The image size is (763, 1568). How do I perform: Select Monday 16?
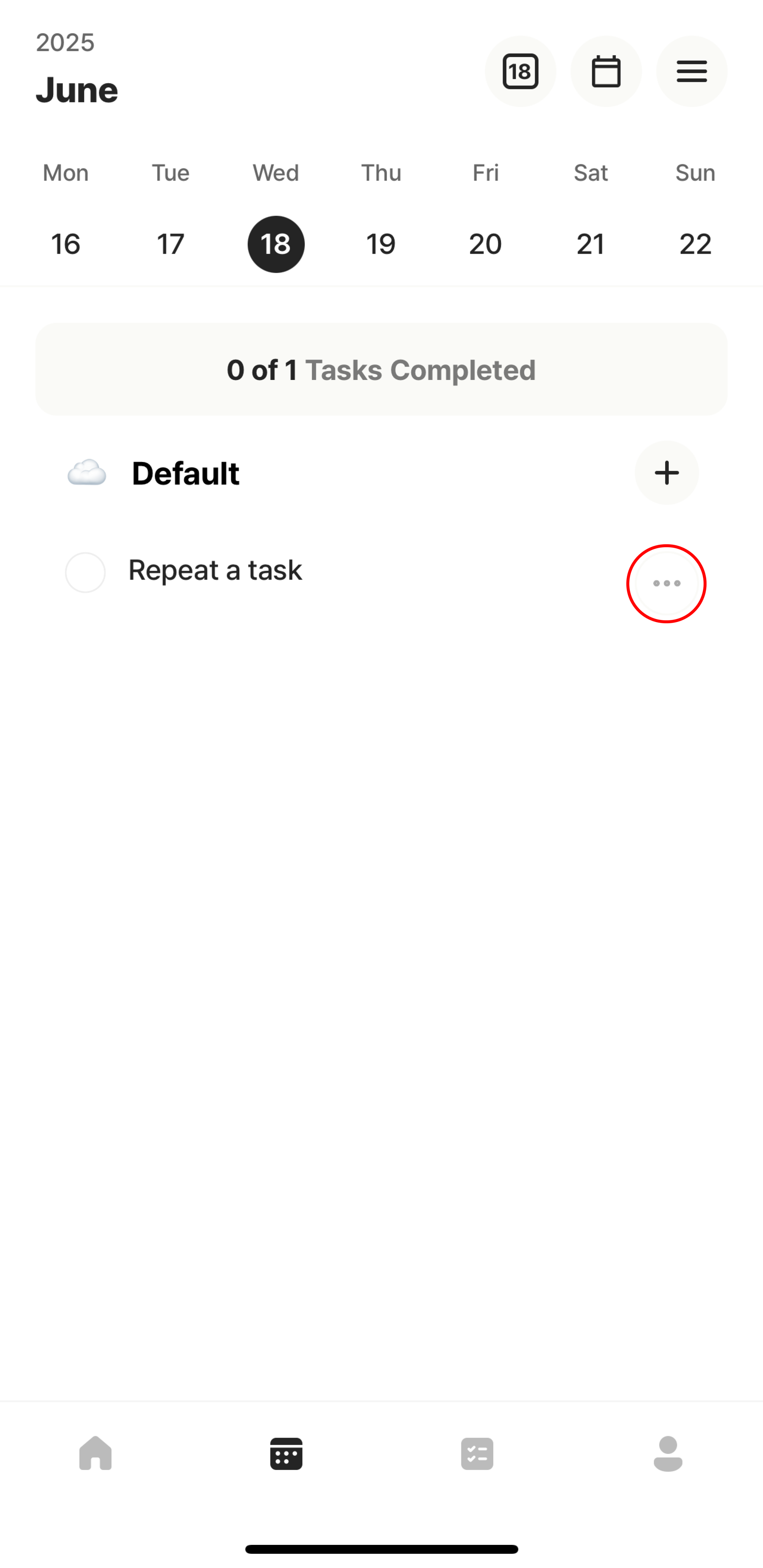click(x=66, y=244)
